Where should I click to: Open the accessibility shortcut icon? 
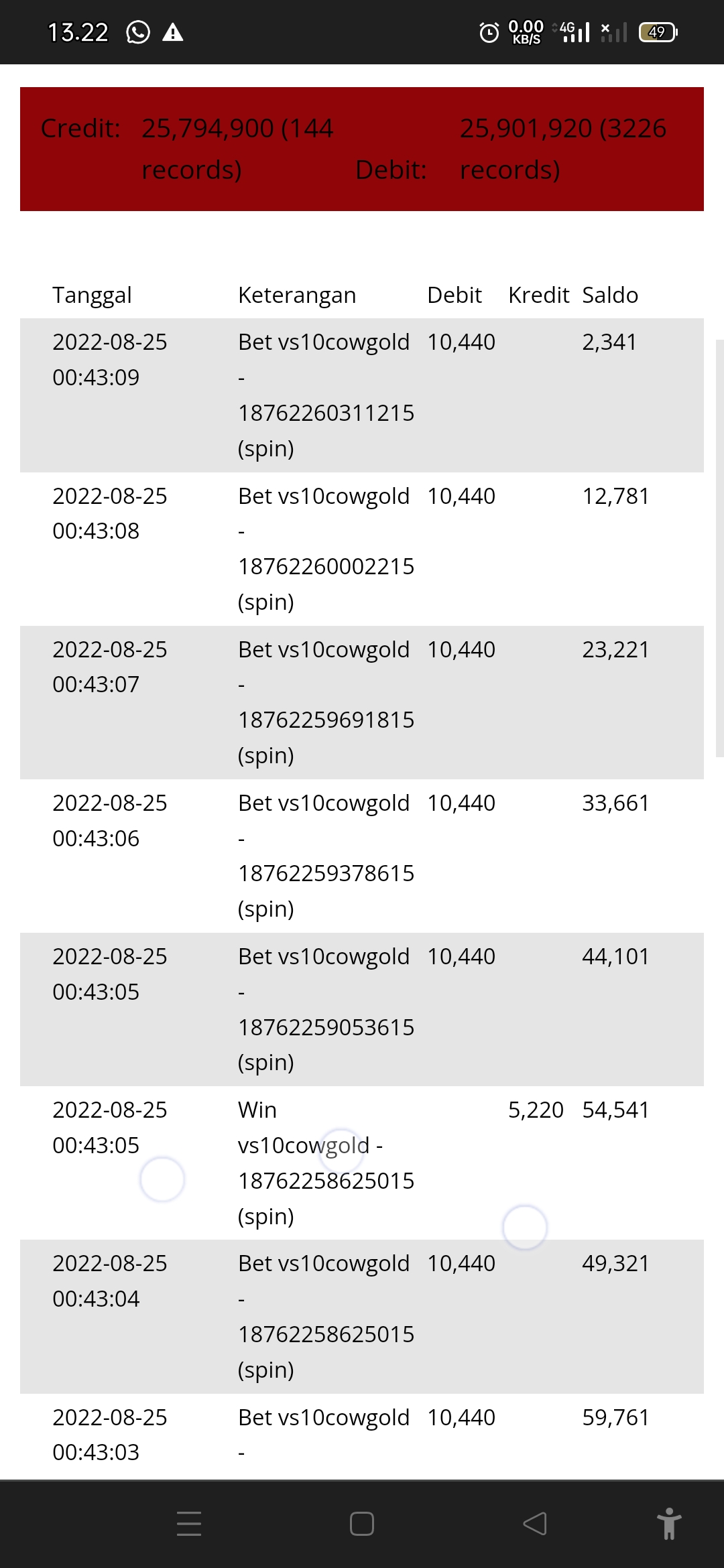(x=669, y=1524)
